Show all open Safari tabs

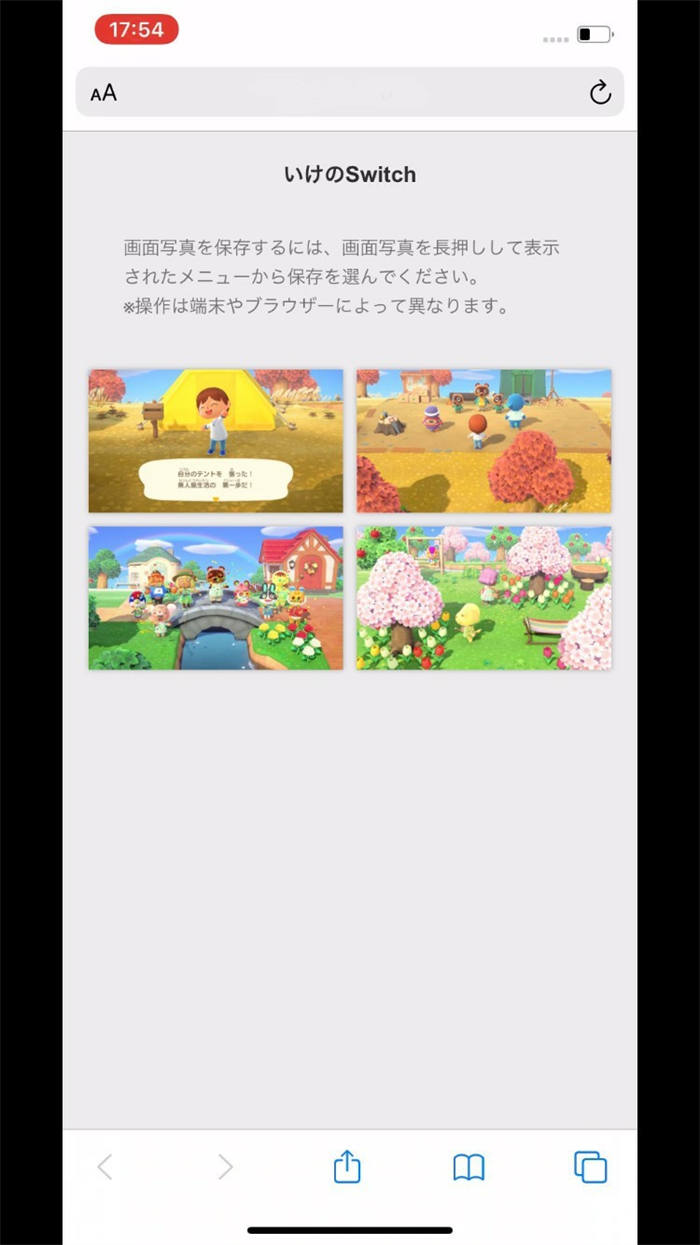tap(590, 1167)
